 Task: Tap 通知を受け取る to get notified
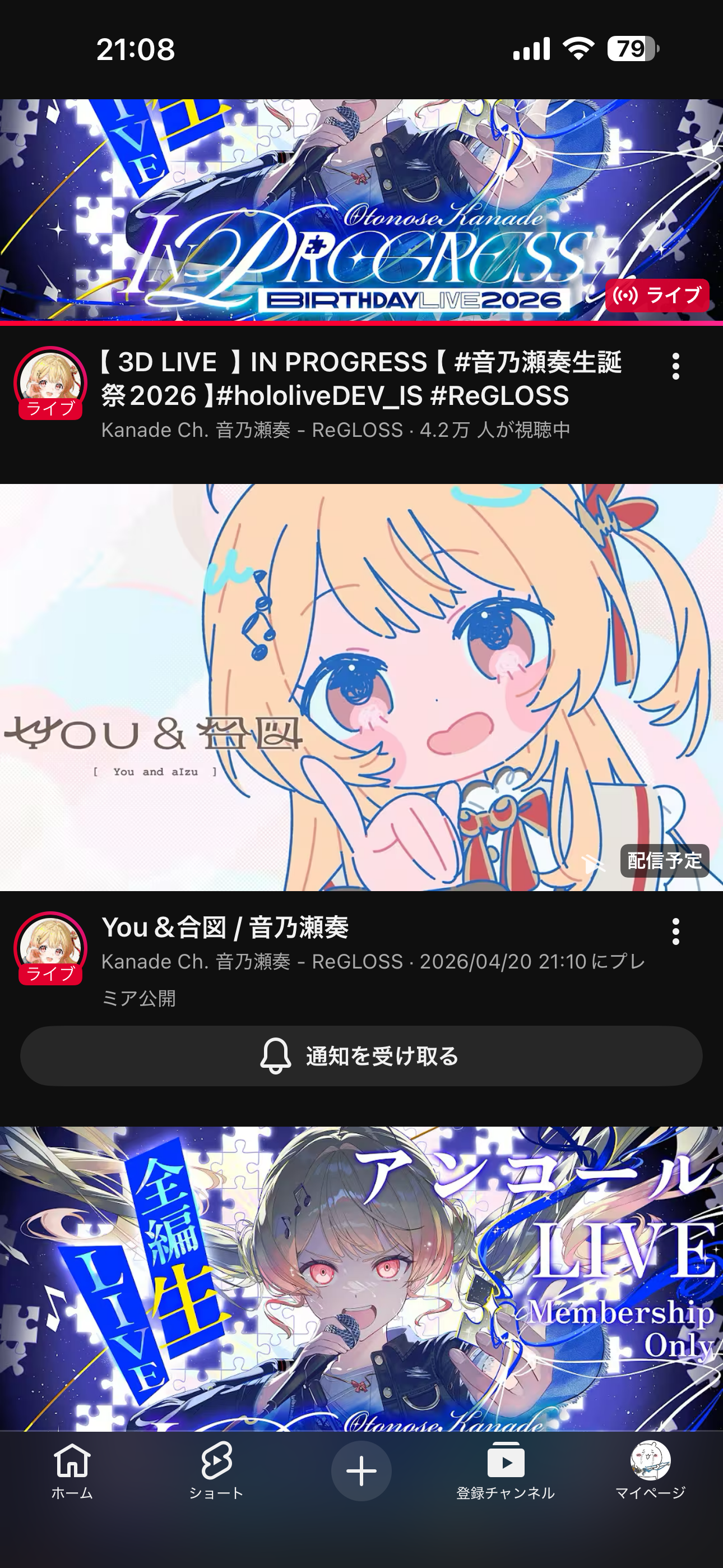tap(361, 1056)
